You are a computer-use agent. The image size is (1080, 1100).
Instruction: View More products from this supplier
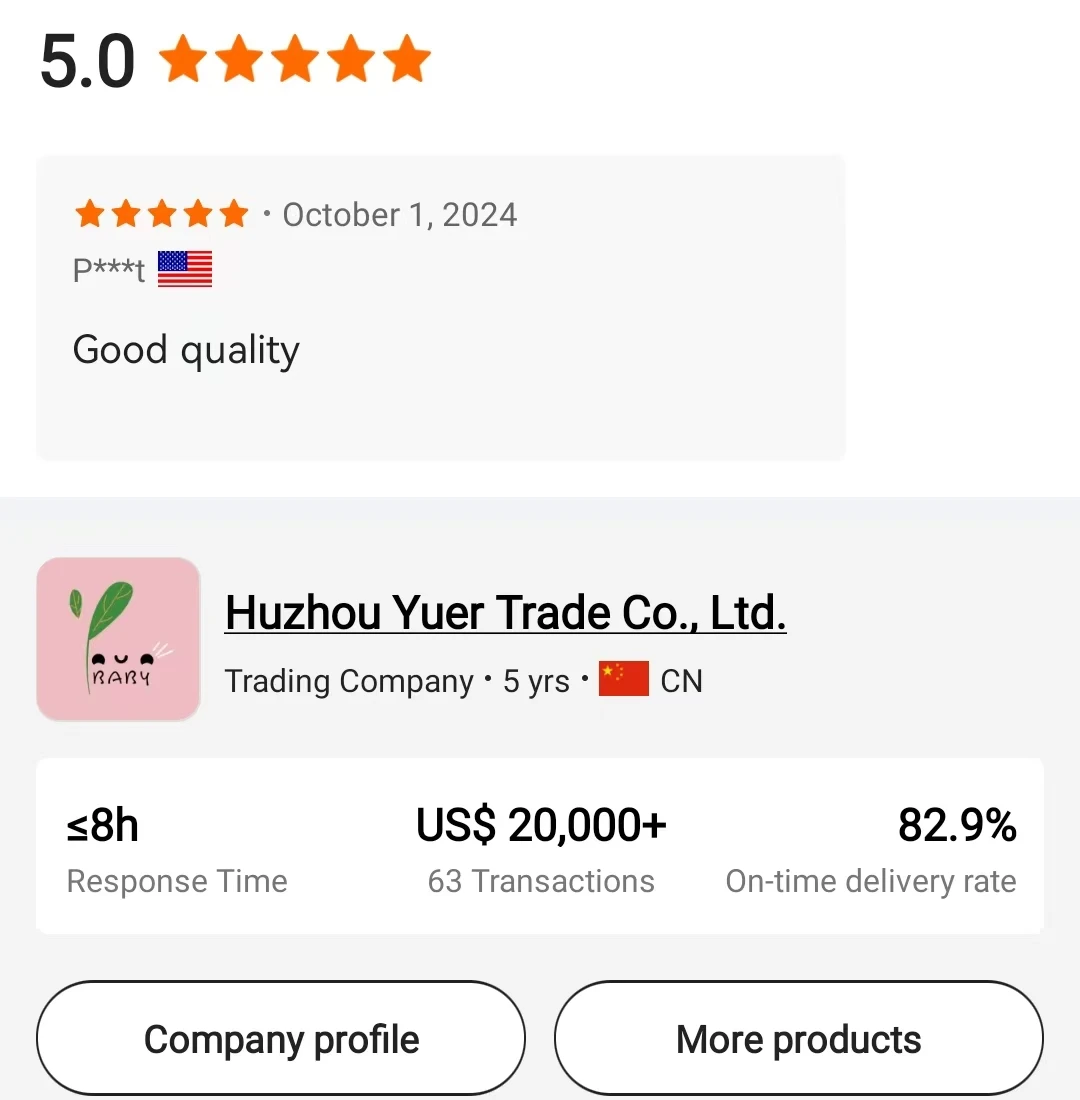pos(799,1038)
